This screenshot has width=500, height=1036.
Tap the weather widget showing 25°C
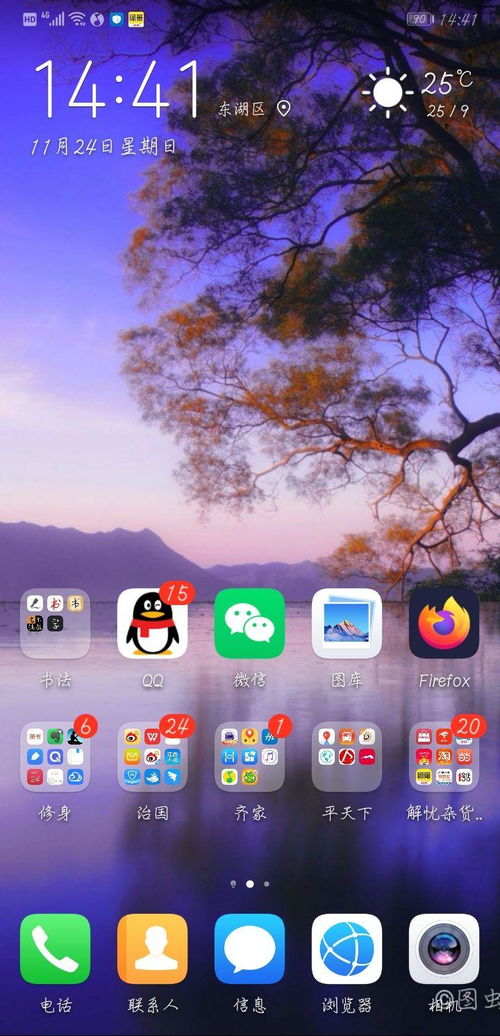(x=417, y=92)
